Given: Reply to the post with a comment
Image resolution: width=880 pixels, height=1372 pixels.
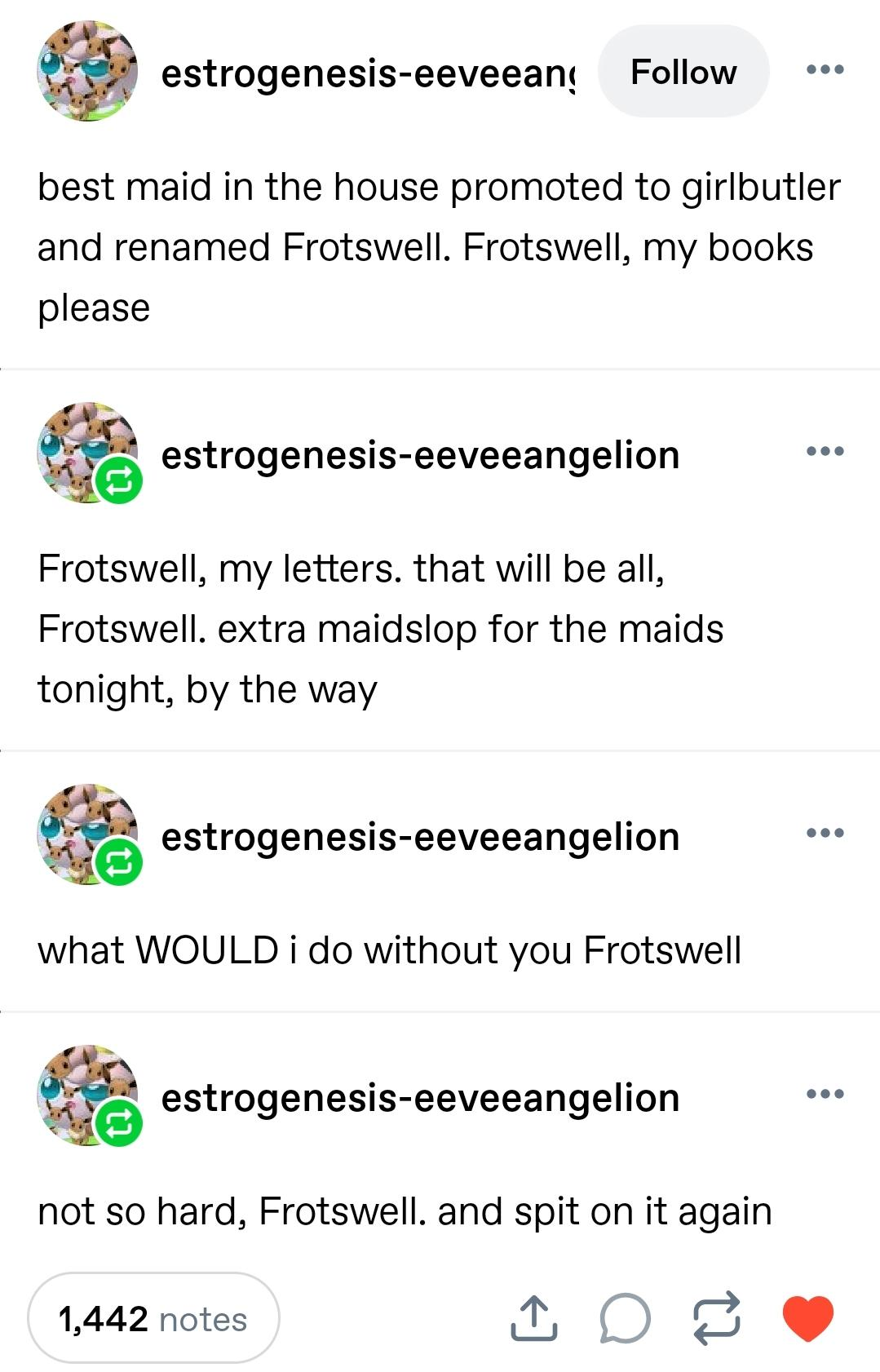Looking at the screenshot, I should 625,1317.
